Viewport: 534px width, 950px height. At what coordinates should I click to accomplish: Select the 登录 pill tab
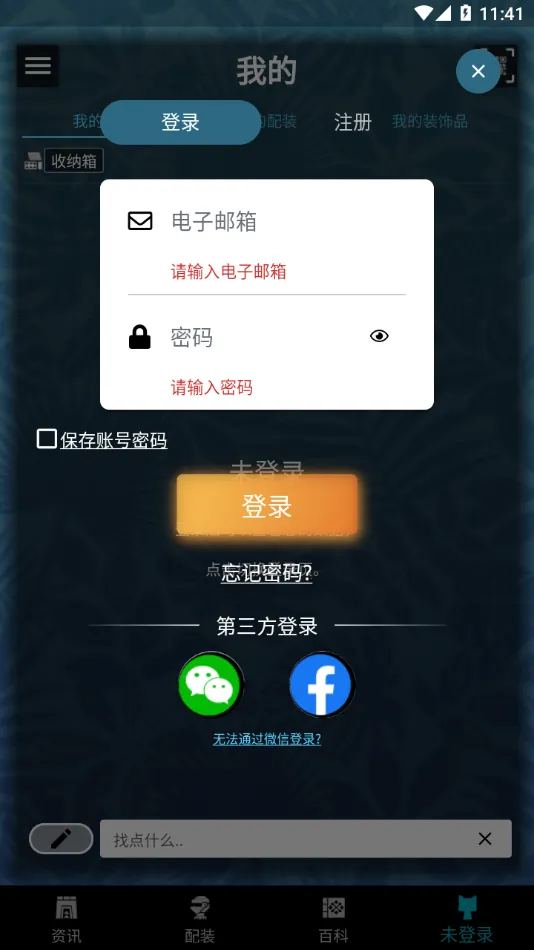[181, 122]
